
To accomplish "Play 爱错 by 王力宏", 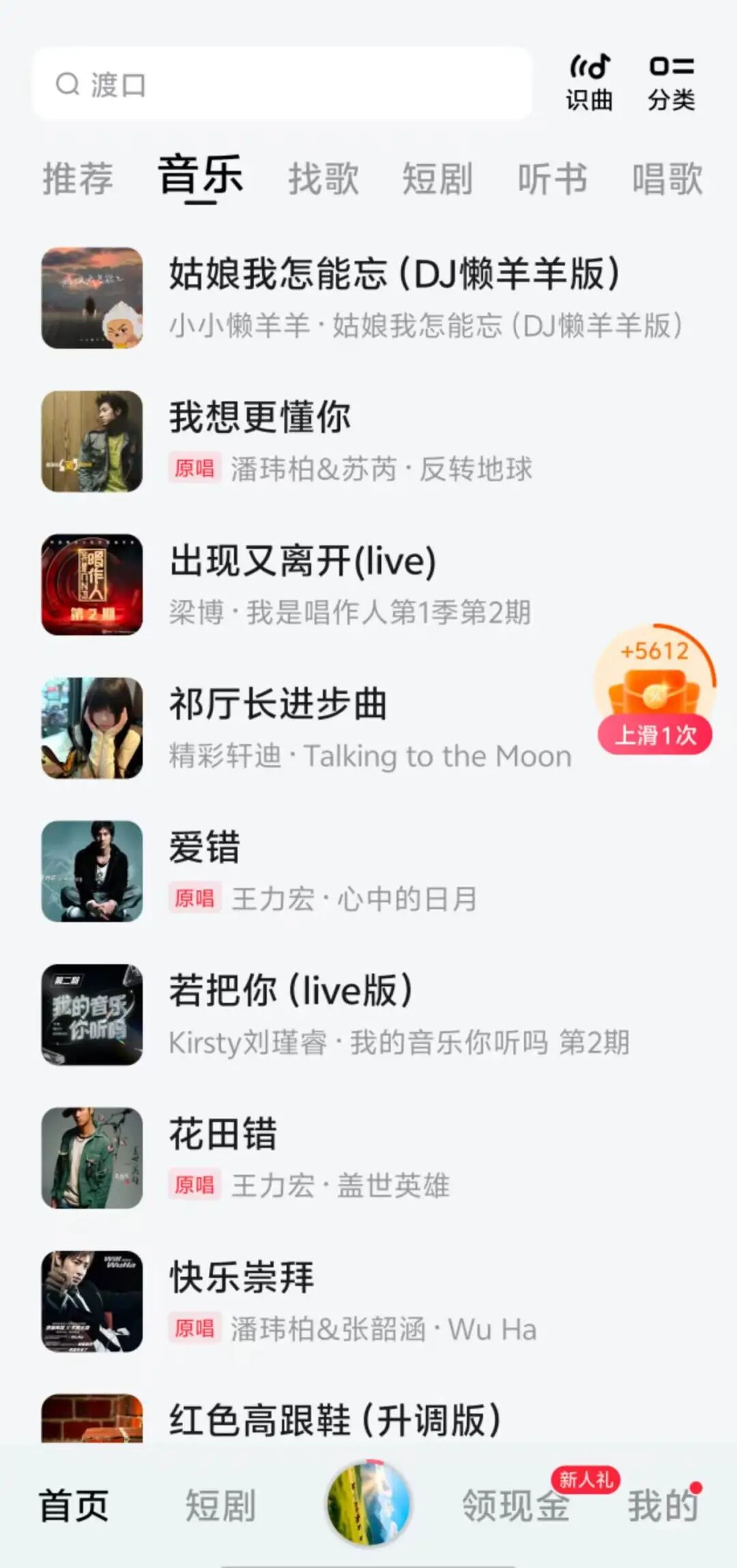I will [205, 848].
